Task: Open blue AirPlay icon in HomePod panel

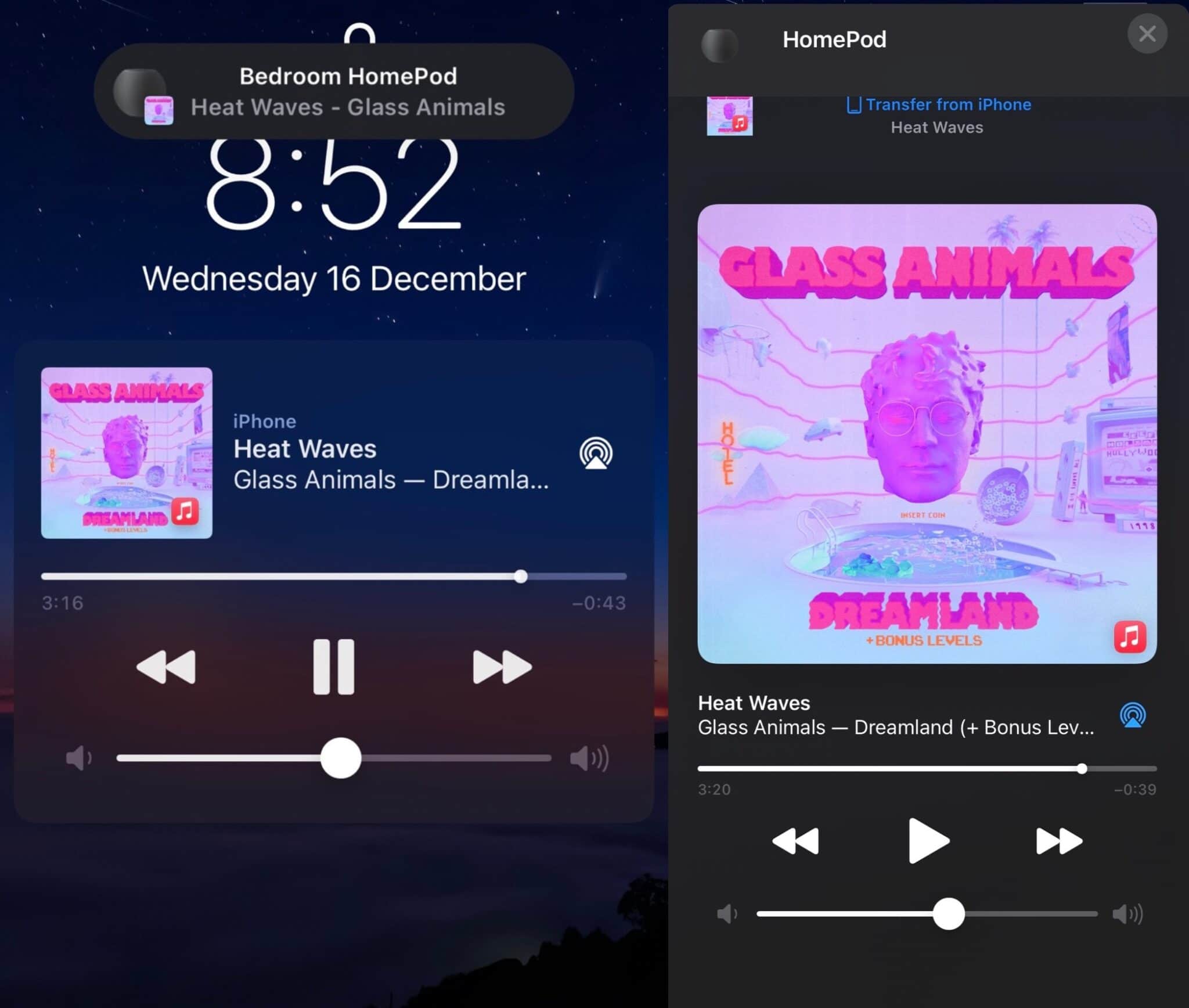Action: click(1132, 715)
